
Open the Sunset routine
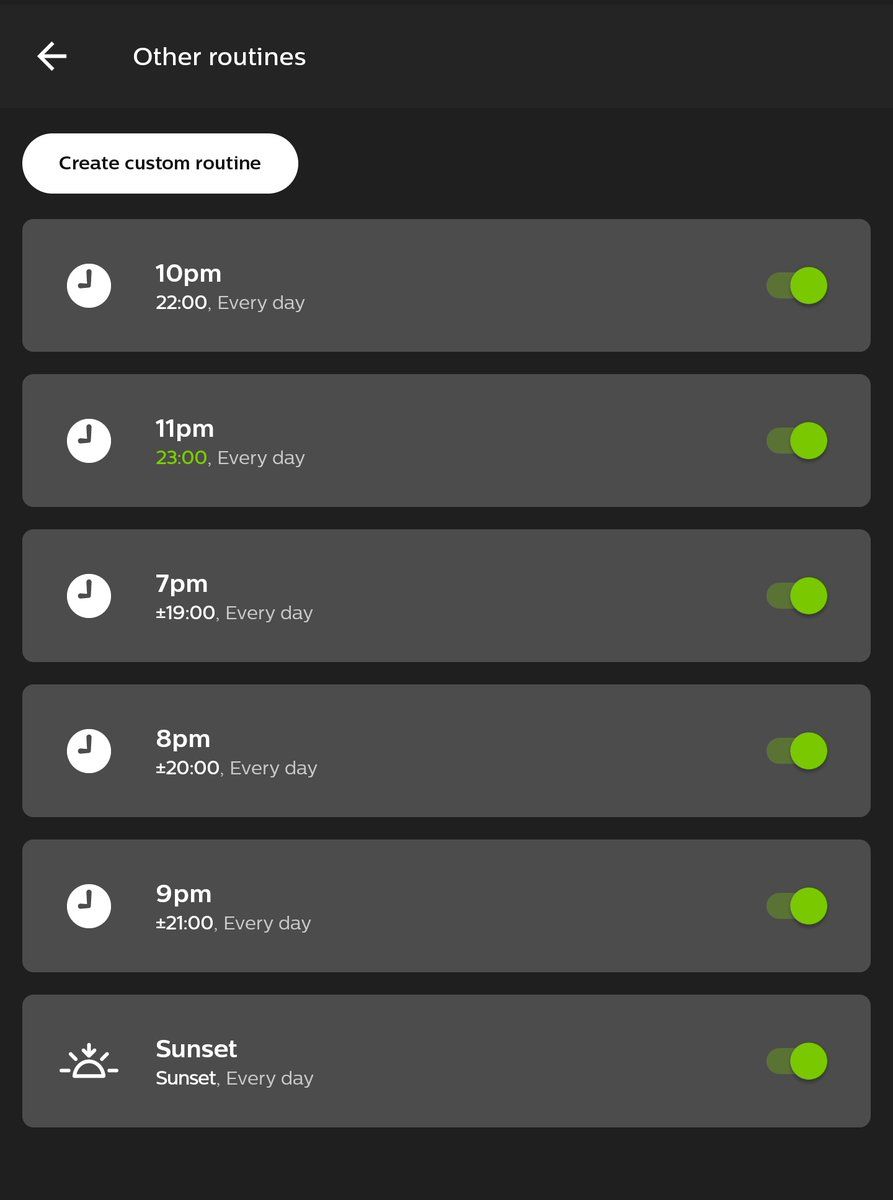(400, 1061)
